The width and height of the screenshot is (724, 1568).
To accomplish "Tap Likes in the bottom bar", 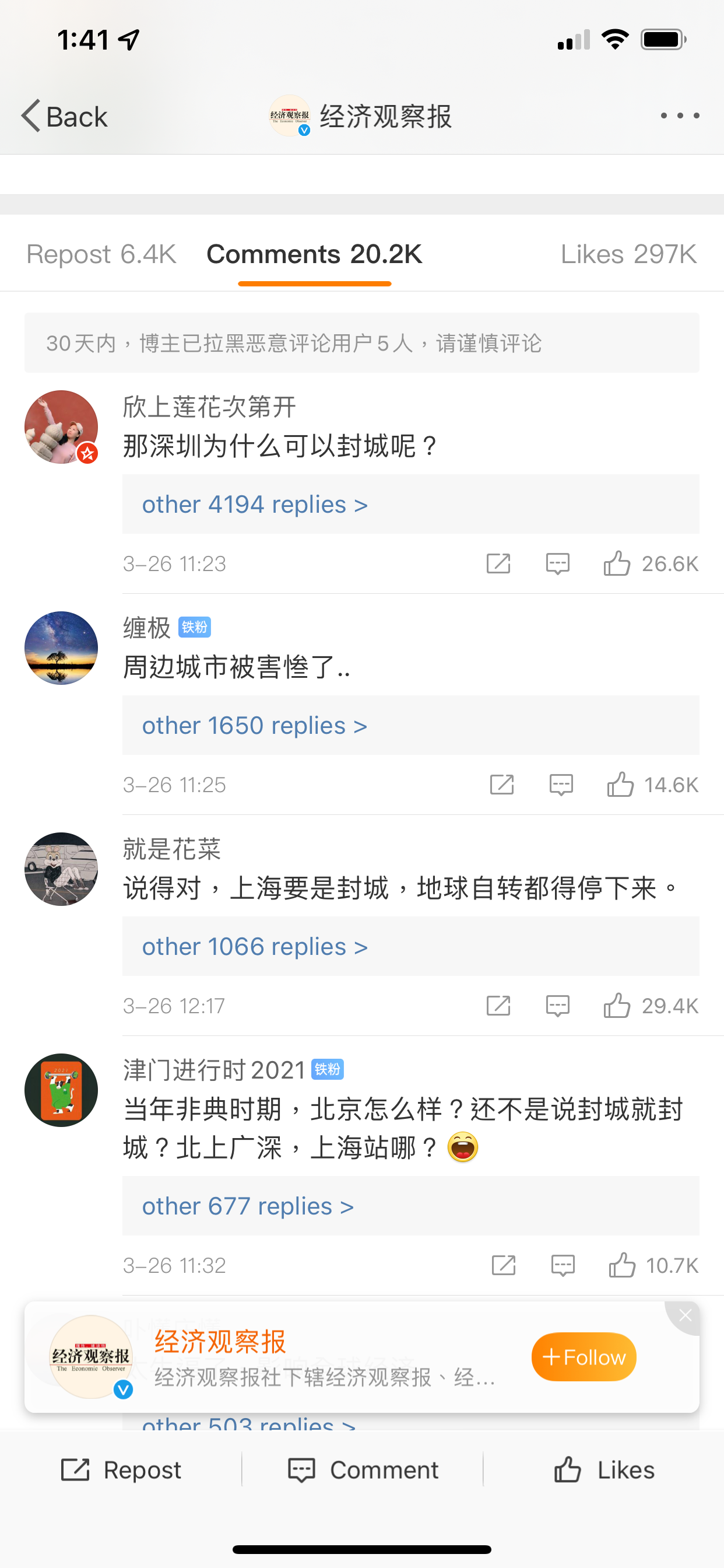I will point(603,1469).
